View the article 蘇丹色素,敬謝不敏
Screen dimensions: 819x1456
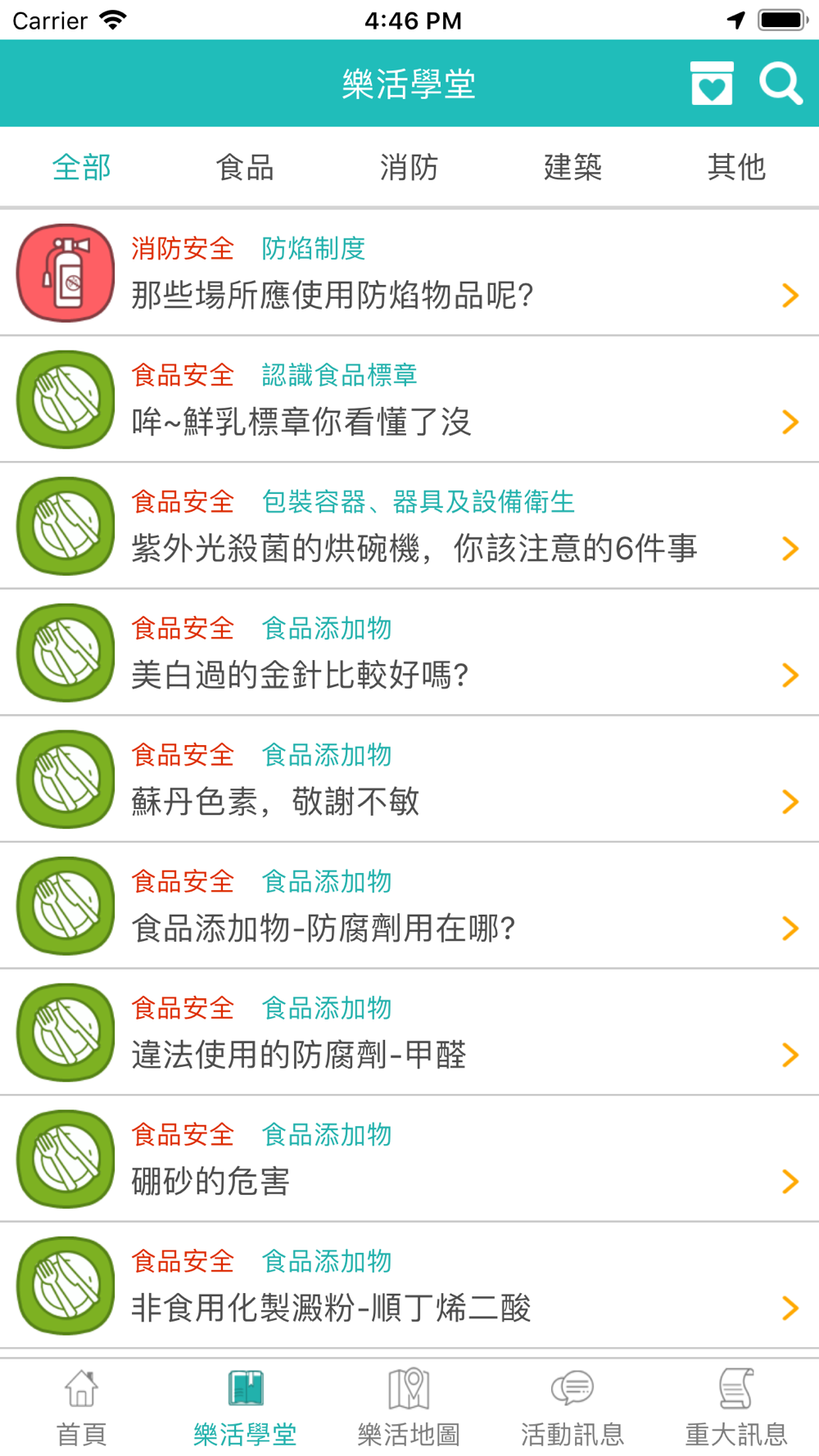click(x=409, y=780)
